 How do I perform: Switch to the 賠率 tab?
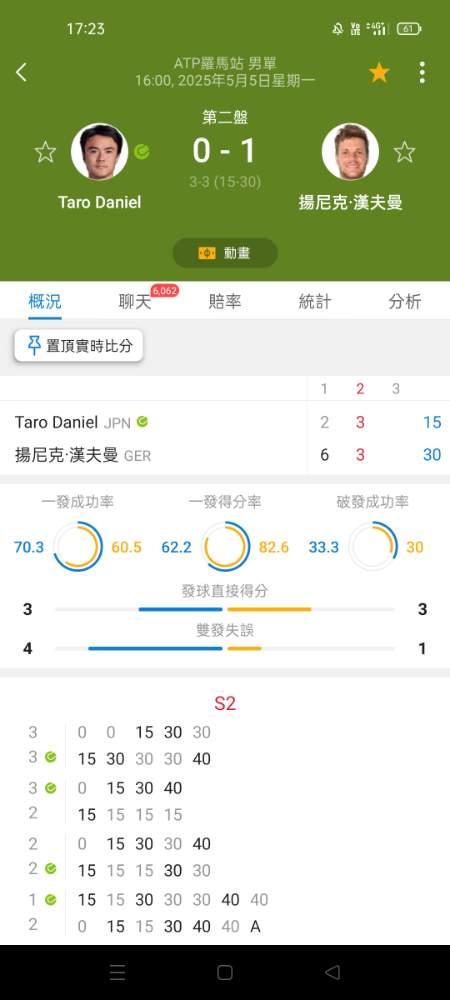(x=225, y=302)
